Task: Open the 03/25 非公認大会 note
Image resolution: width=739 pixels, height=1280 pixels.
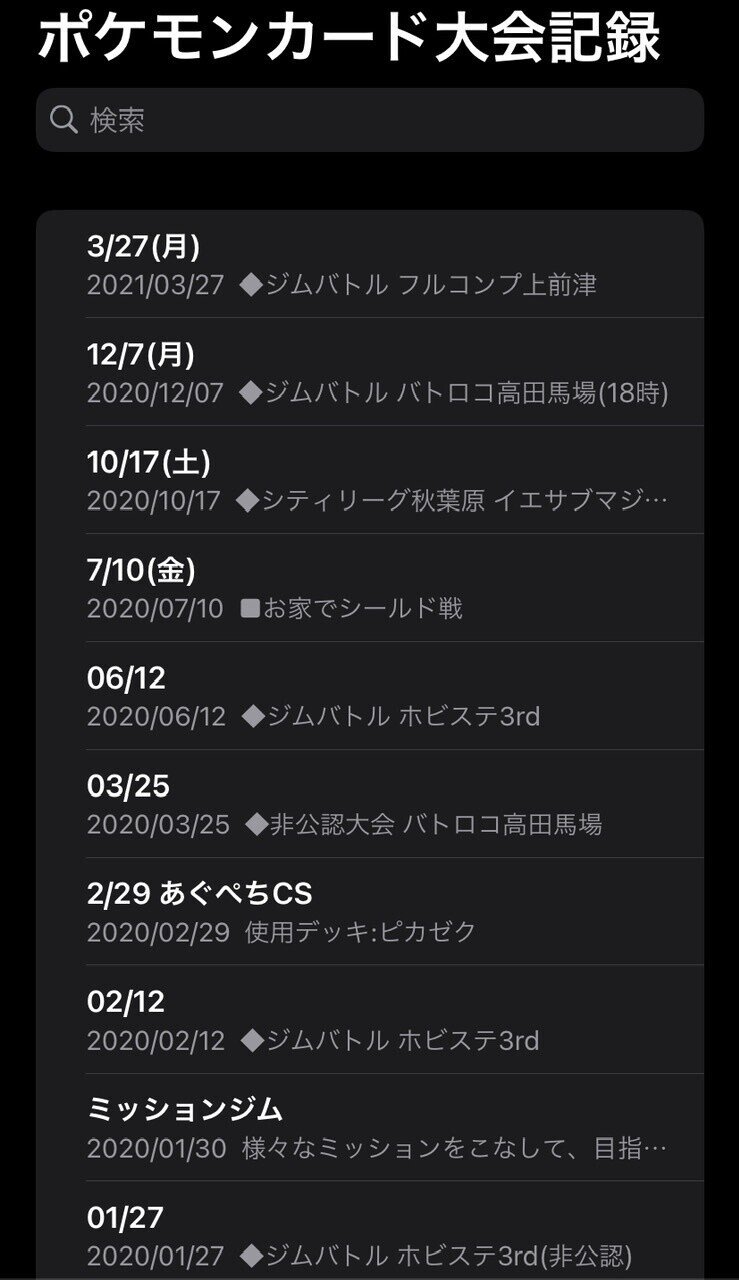Action: 370,805
